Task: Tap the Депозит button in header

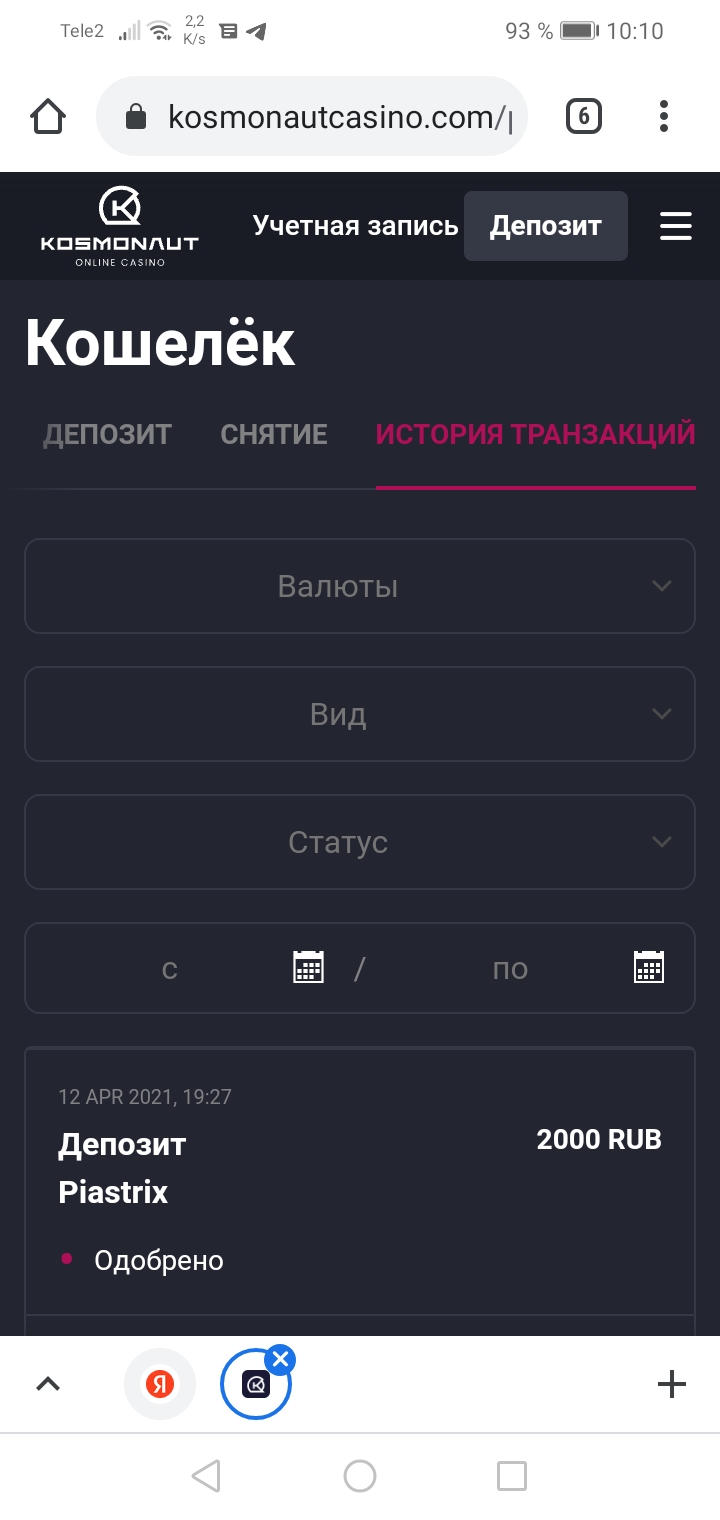Action: click(x=546, y=226)
